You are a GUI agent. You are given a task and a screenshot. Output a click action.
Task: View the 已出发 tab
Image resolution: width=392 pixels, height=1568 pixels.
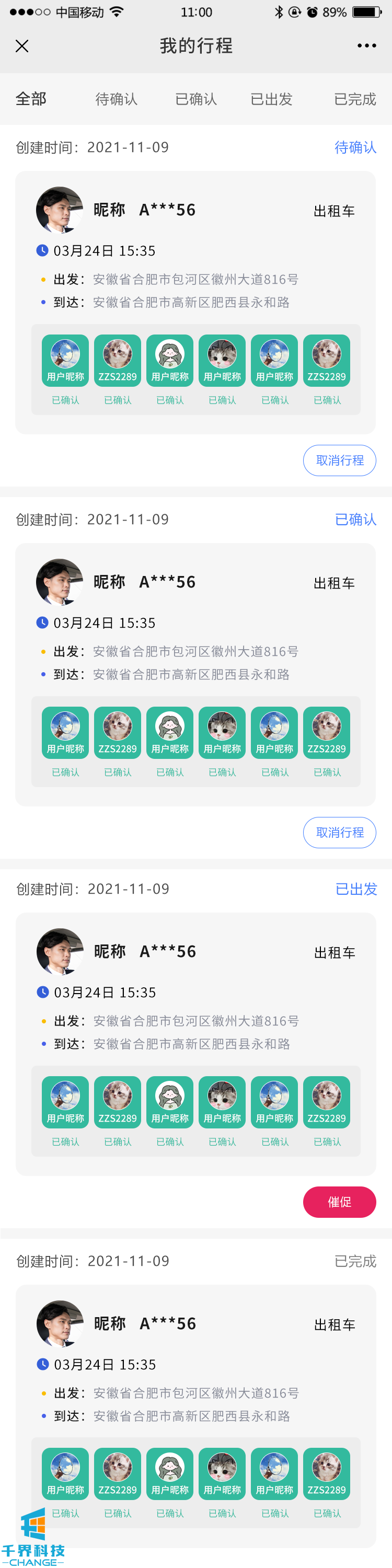(x=271, y=99)
